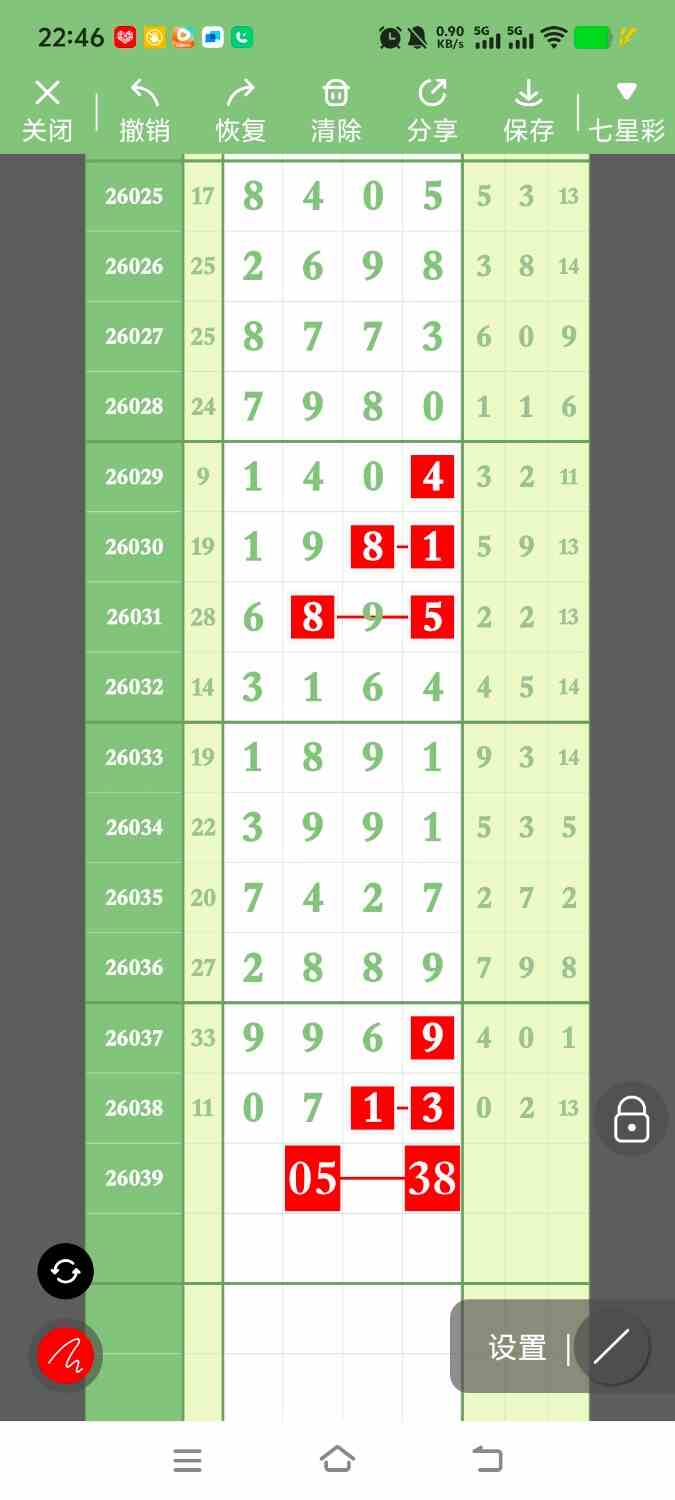The height and width of the screenshot is (1500, 675).
Task: Clear all marks with 清除
Action: (336, 111)
